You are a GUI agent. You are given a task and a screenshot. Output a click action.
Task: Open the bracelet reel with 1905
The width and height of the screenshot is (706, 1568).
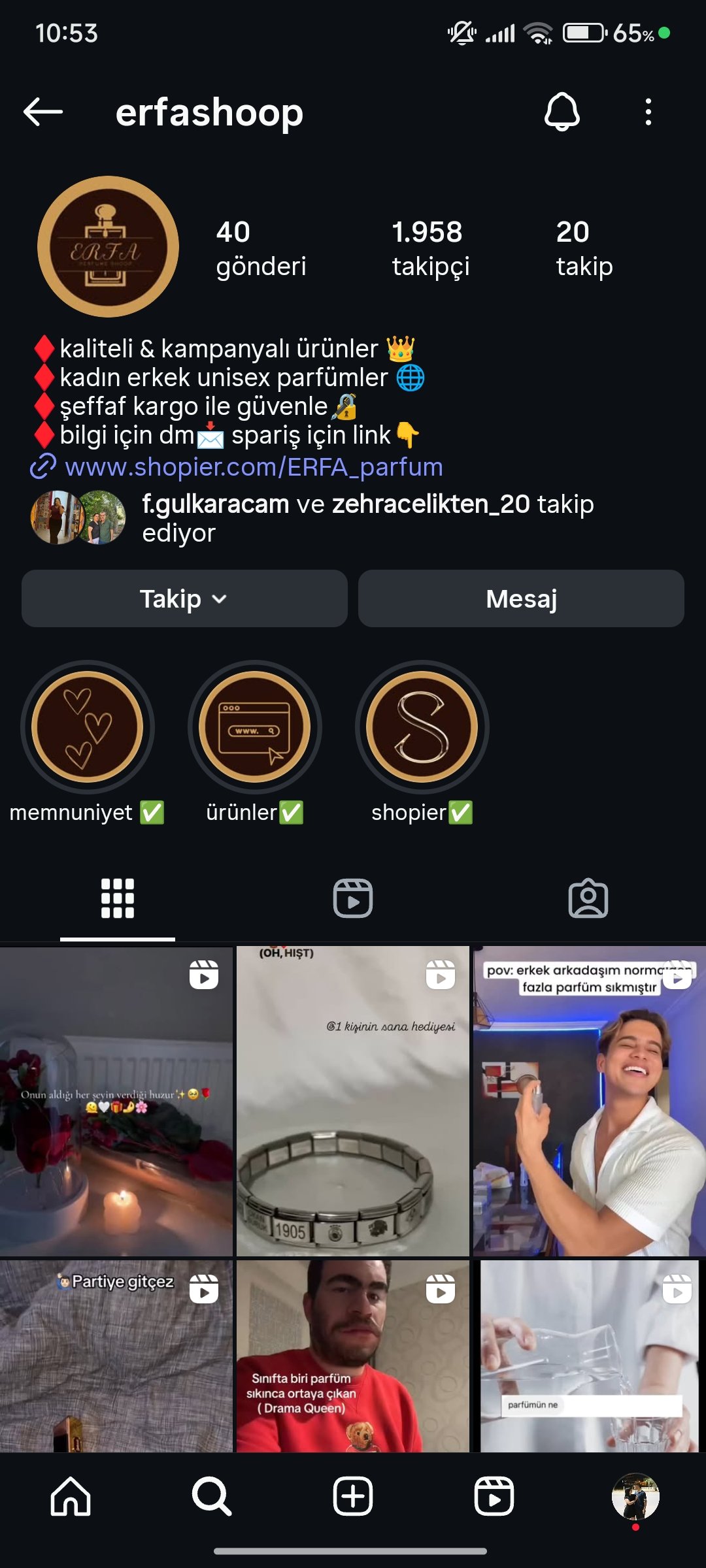(x=353, y=1101)
